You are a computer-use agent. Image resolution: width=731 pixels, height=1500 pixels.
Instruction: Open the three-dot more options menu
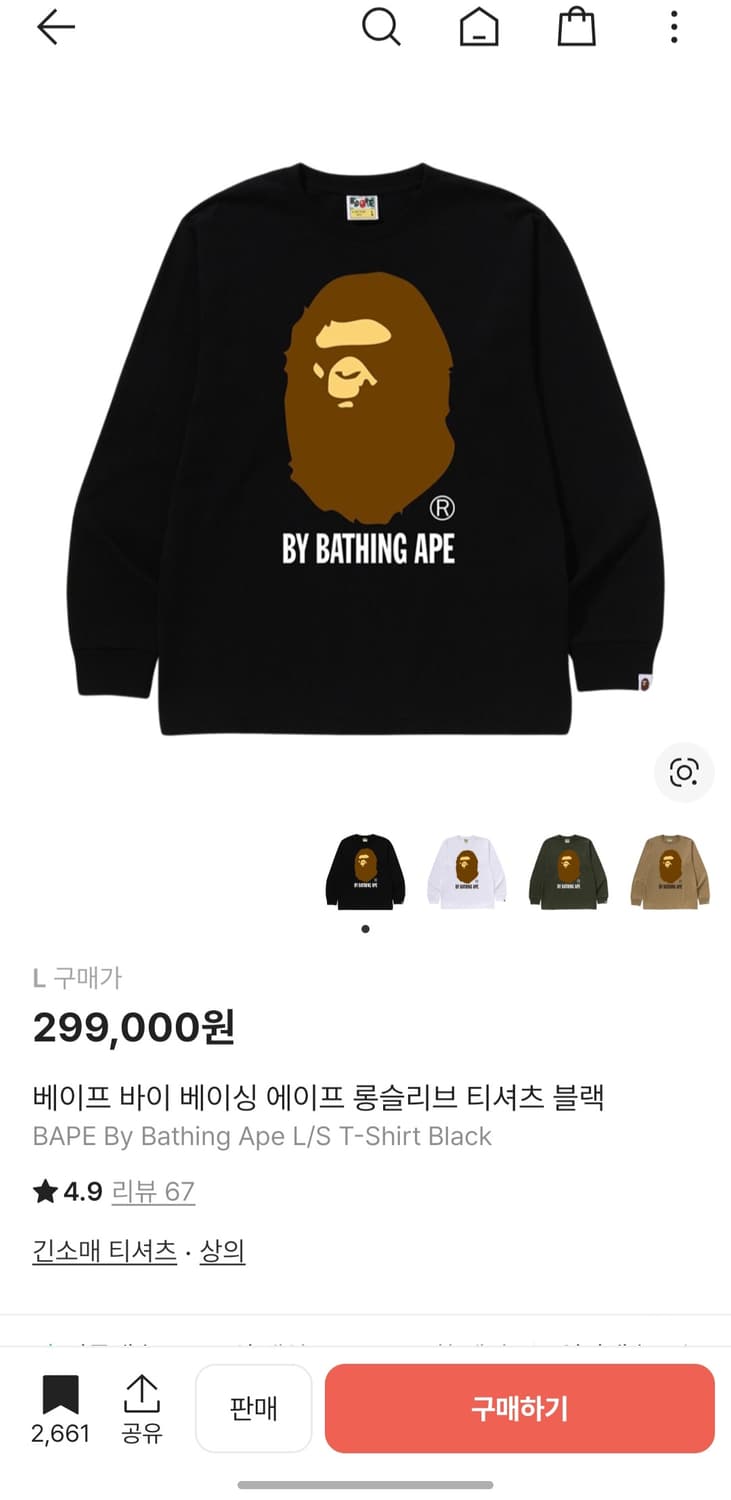(x=673, y=28)
